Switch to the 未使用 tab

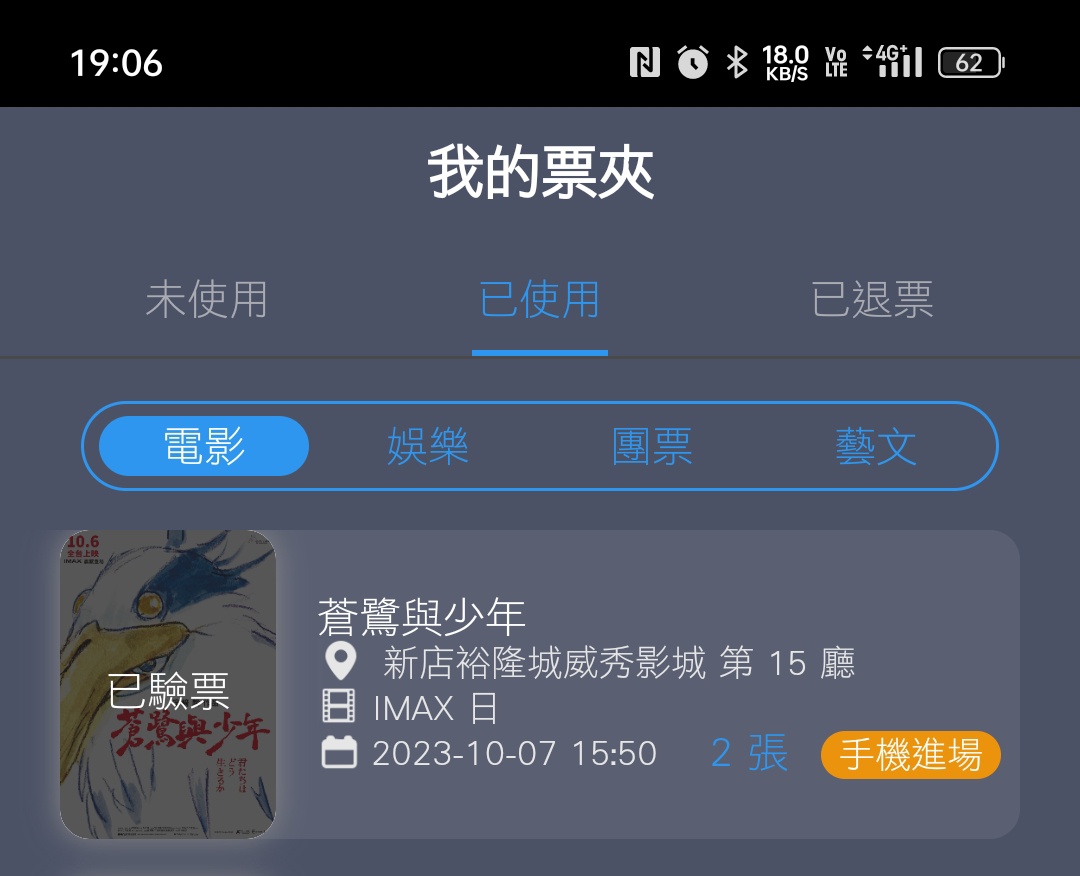pyautogui.click(x=206, y=299)
